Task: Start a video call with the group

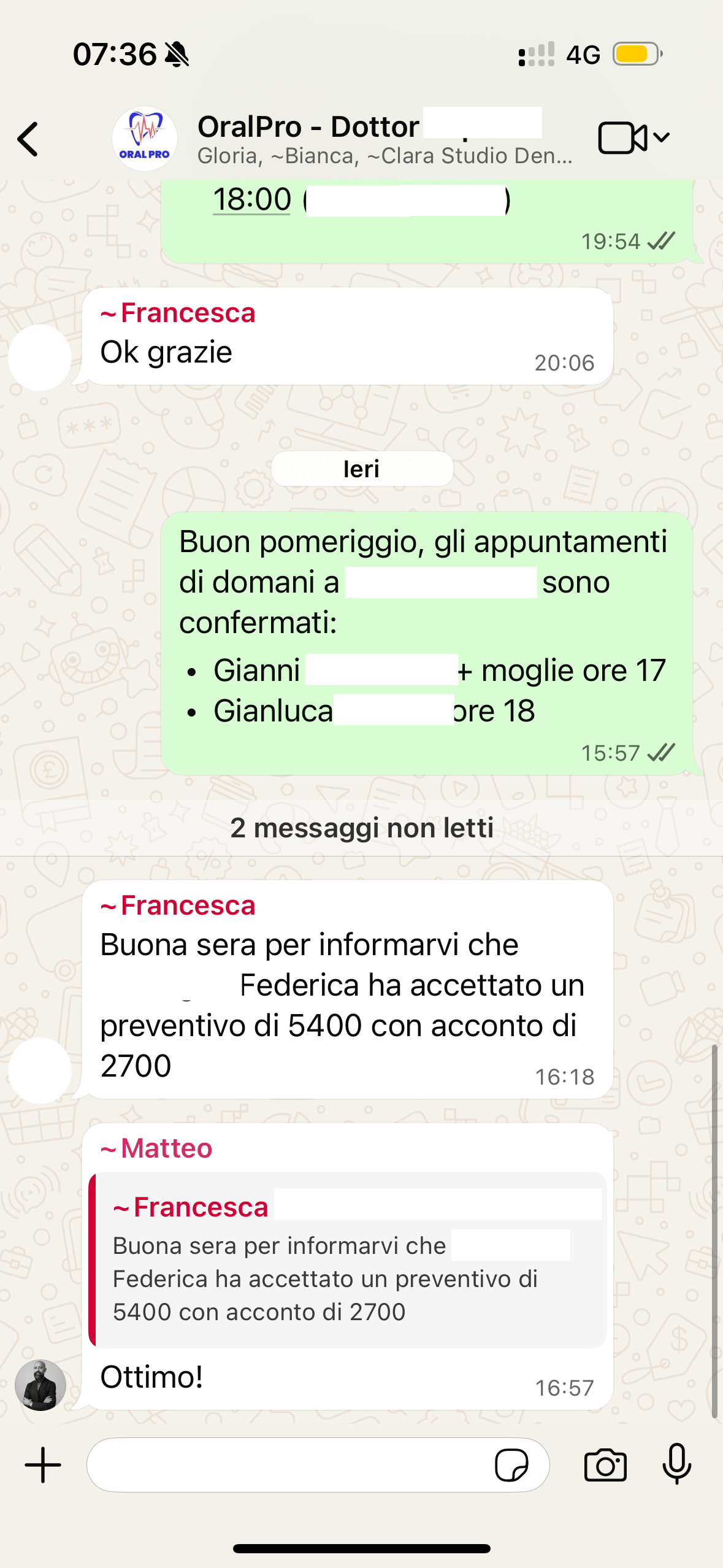Action: click(621, 137)
